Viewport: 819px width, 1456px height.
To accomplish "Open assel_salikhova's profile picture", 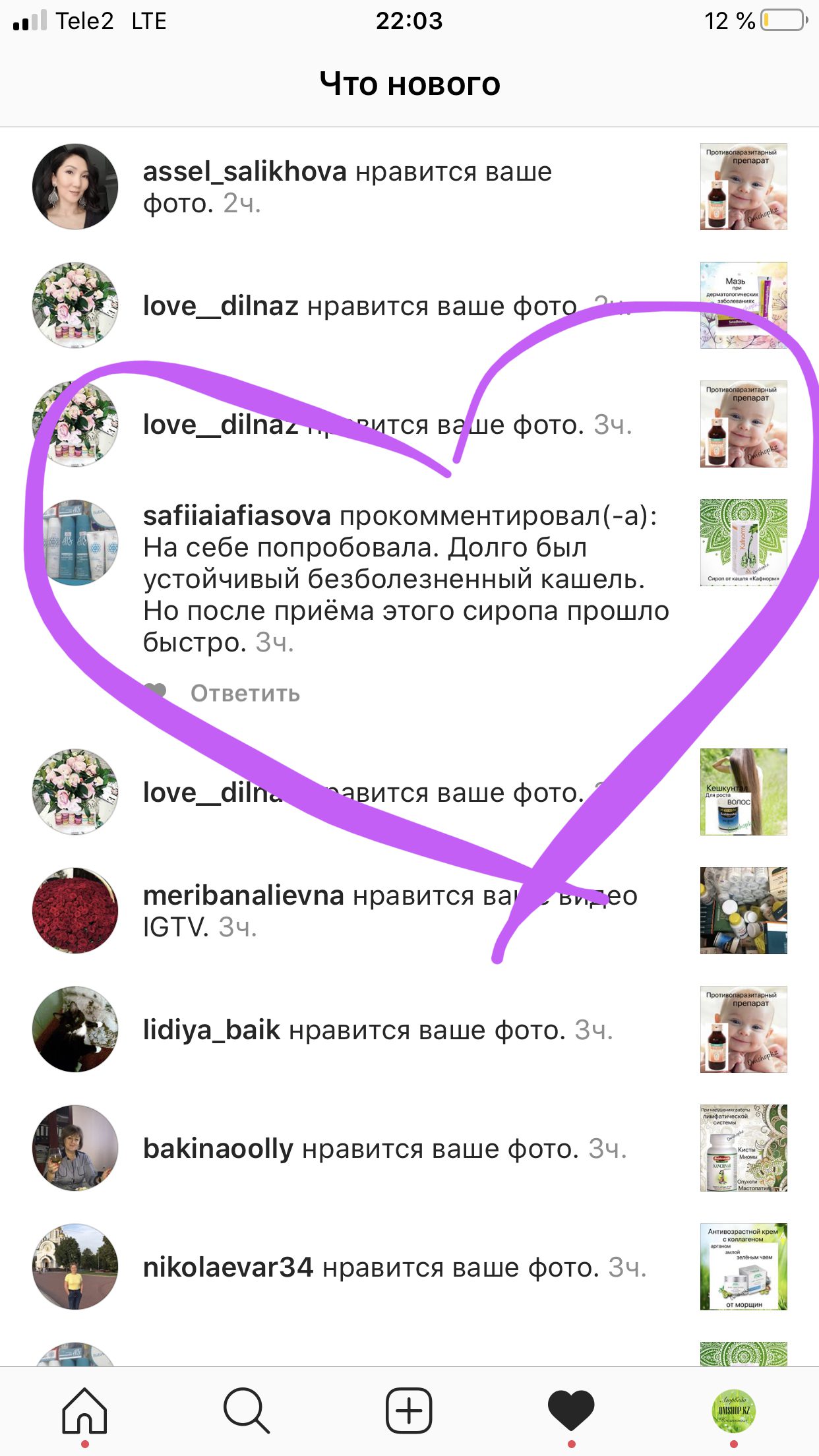I will pyautogui.click(x=75, y=187).
